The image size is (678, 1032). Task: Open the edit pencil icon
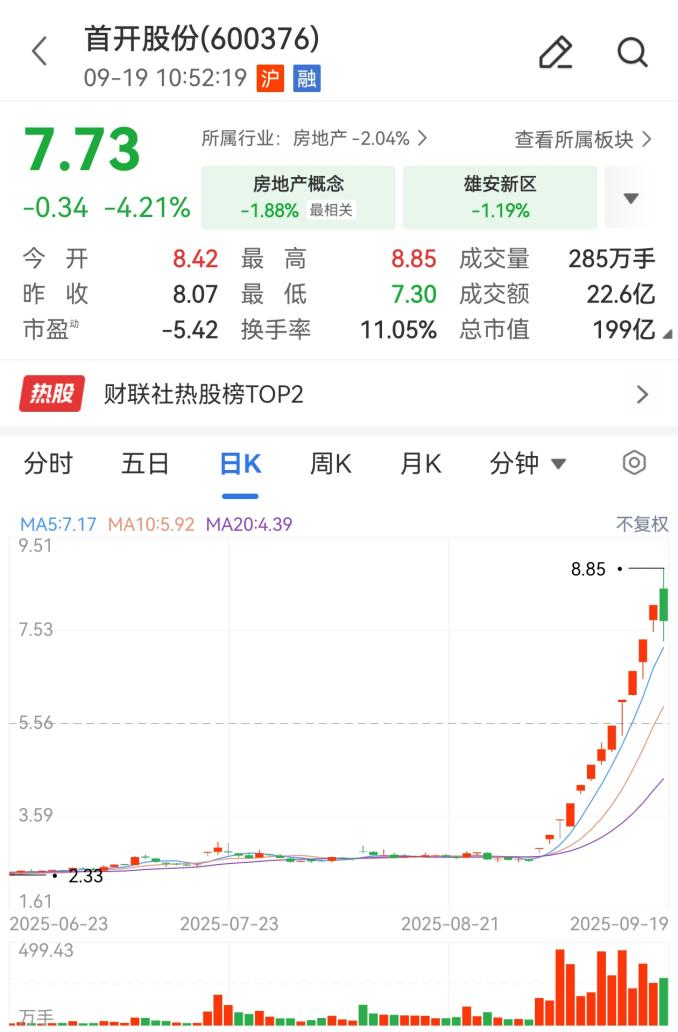point(555,52)
